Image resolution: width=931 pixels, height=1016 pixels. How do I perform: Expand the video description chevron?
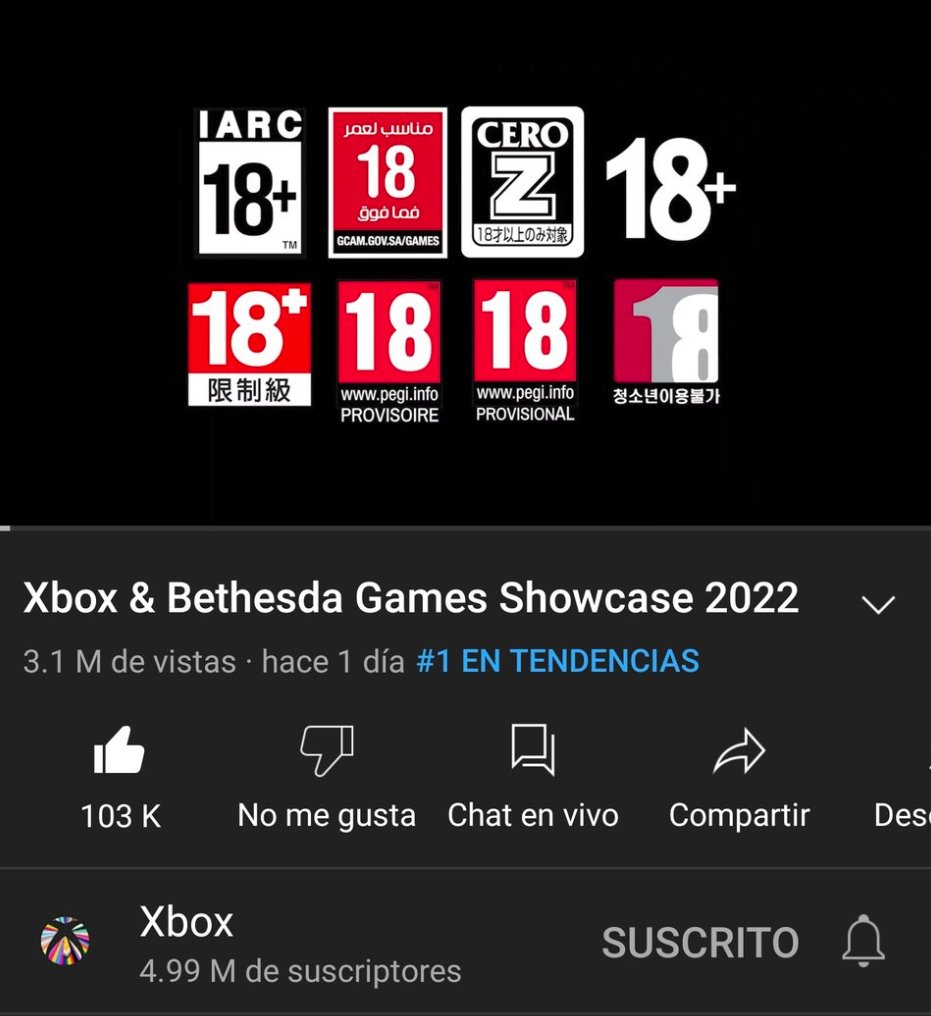pyautogui.click(x=877, y=604)
